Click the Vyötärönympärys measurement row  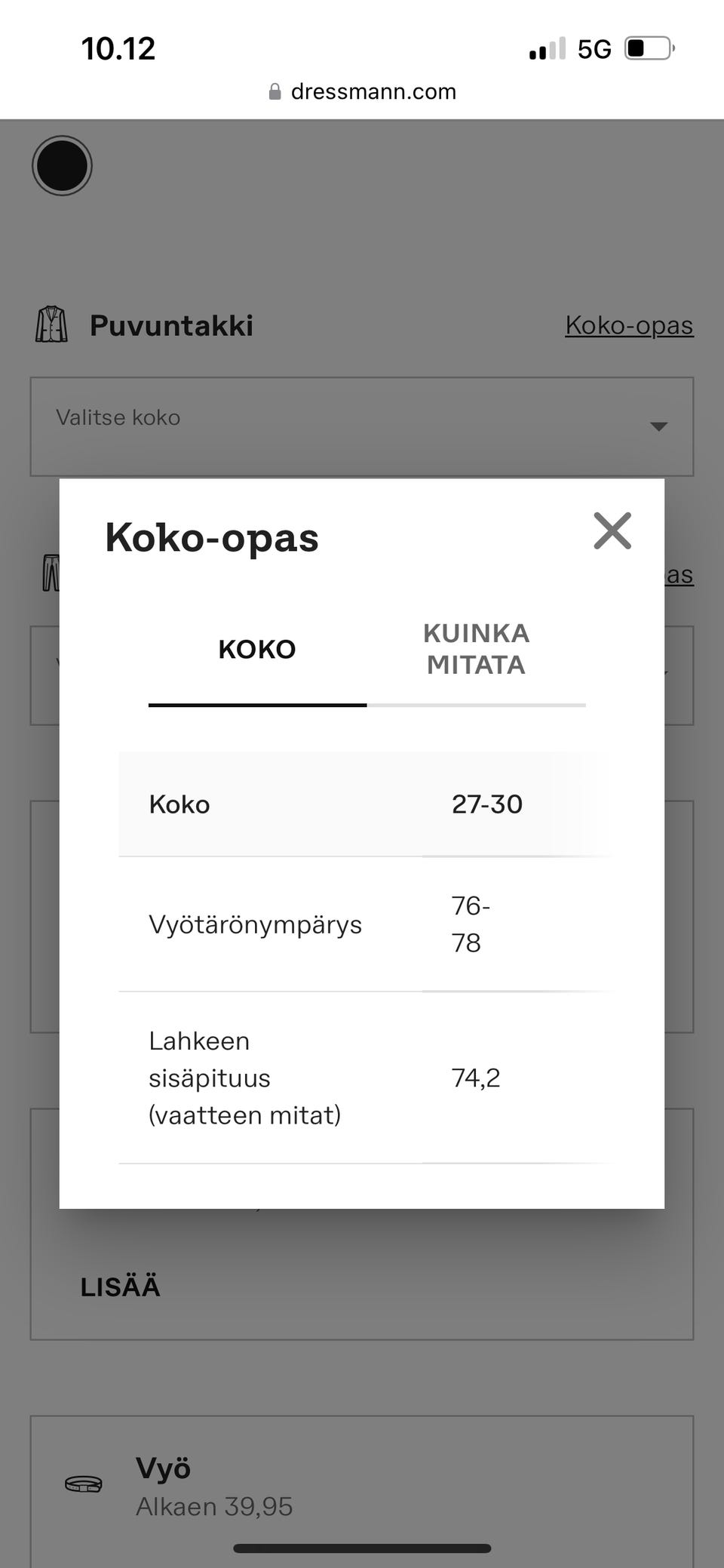(x=362, y=924)
